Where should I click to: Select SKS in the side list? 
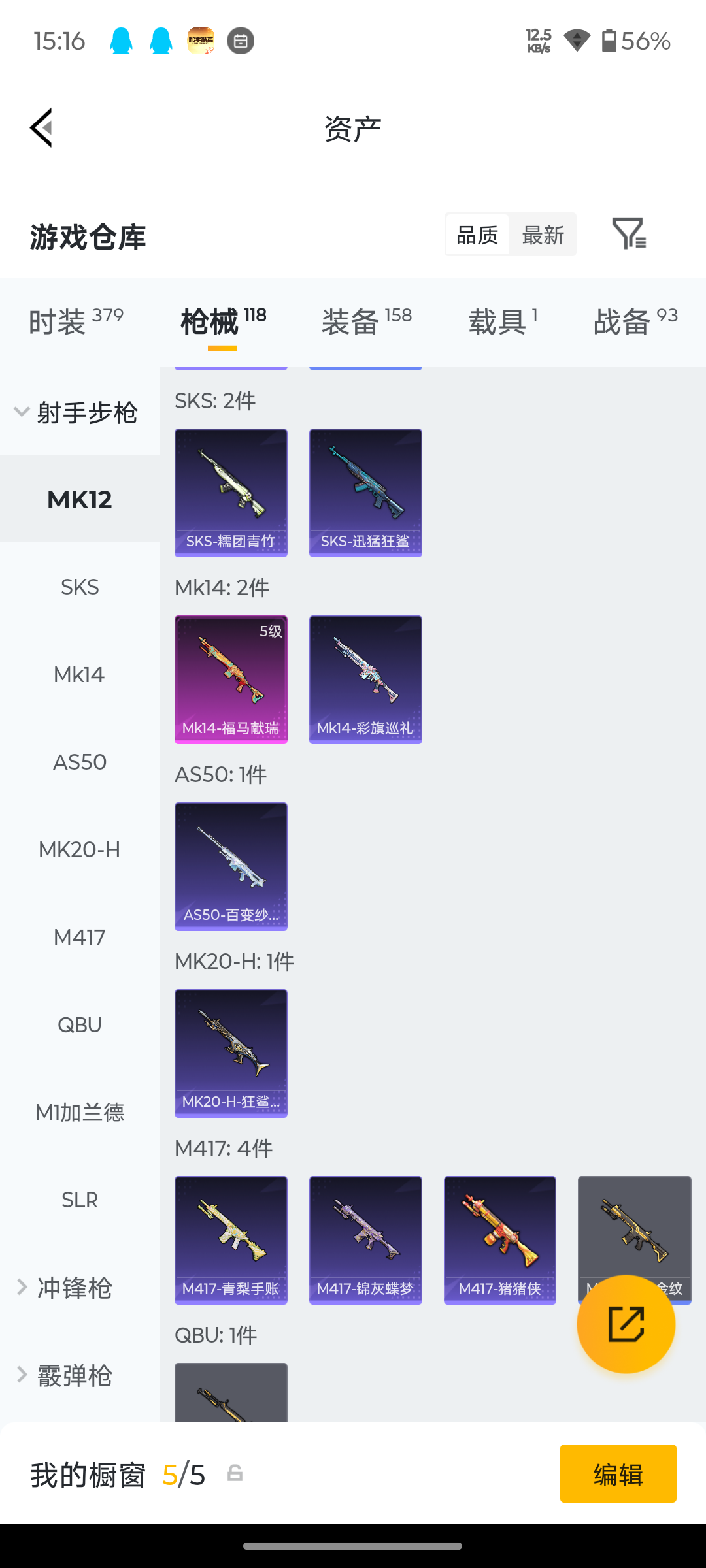[x=80, y=587]
